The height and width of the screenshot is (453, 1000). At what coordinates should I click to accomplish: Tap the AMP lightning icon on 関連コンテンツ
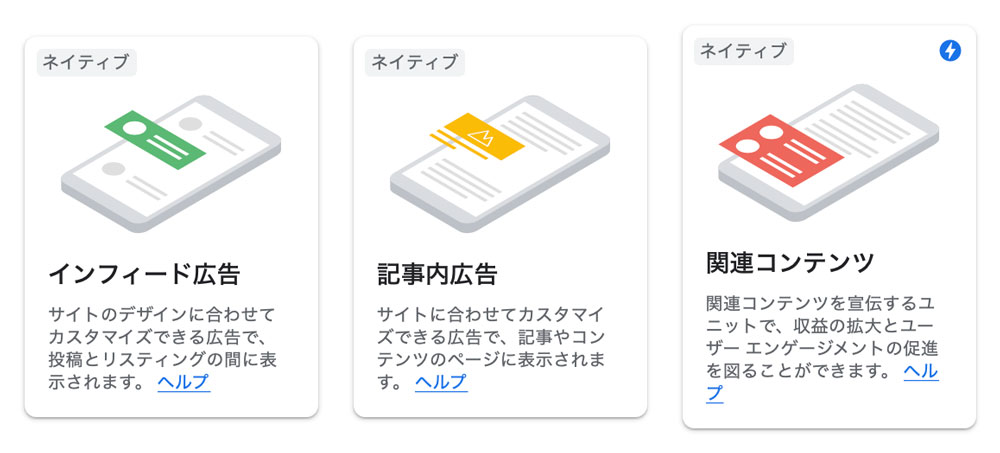pyautogui.click(x=950, y=51)
